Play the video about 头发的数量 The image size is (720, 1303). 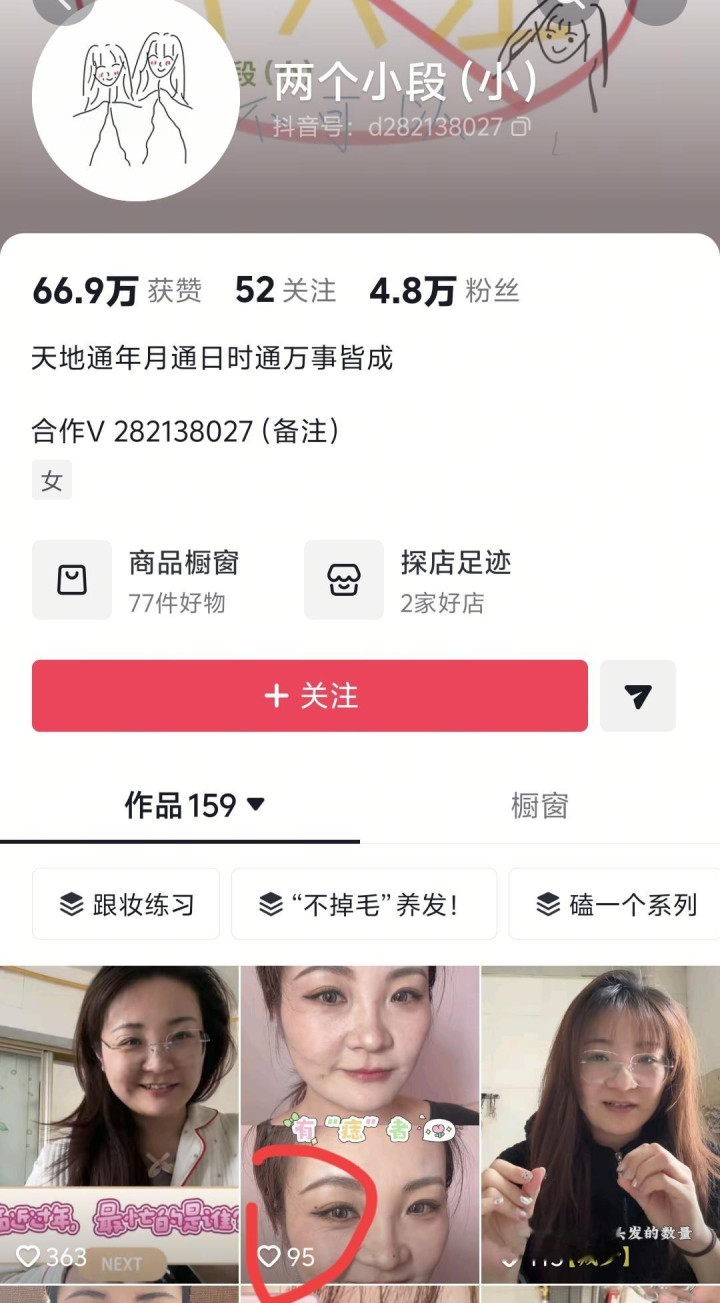click(x=600, y=1120)
